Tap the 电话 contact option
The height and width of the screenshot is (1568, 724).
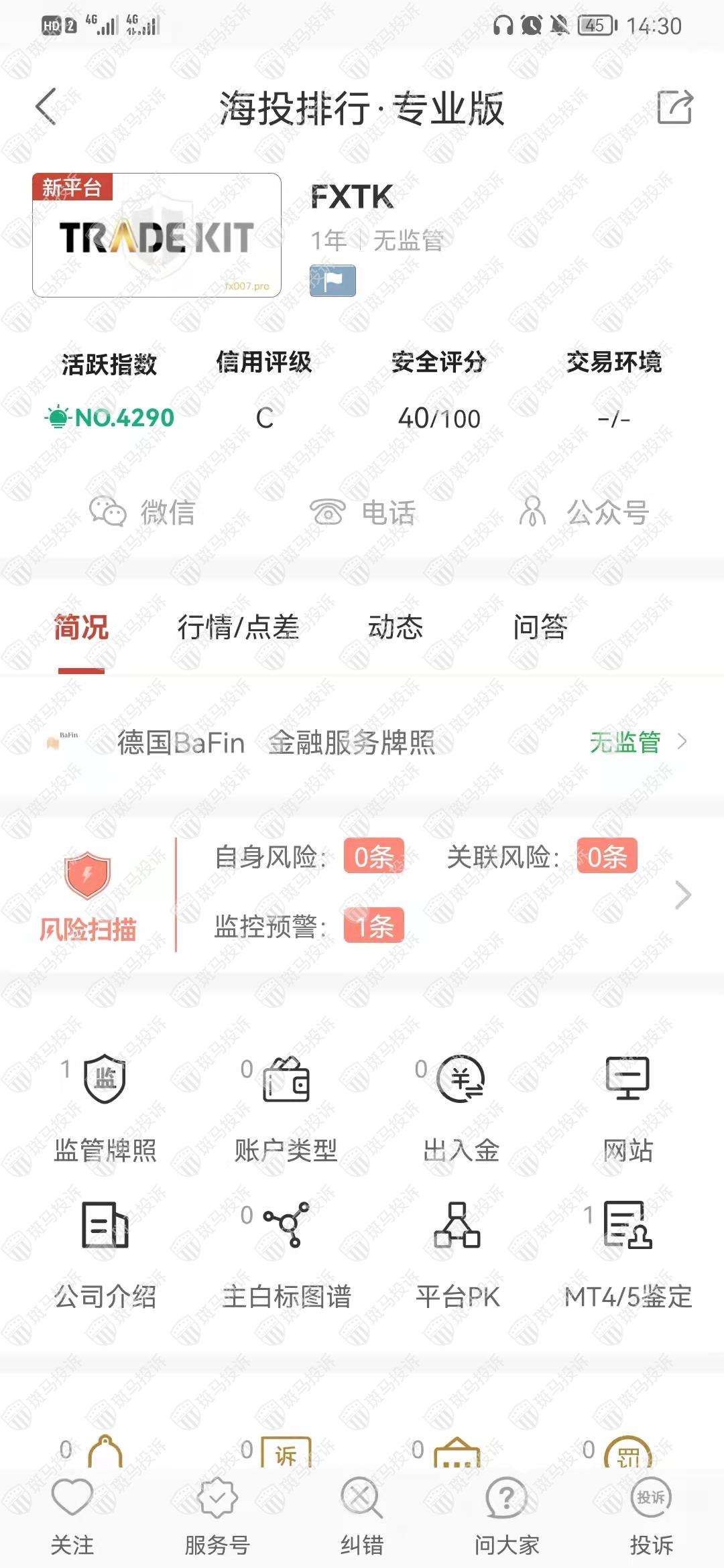(363, 513)
